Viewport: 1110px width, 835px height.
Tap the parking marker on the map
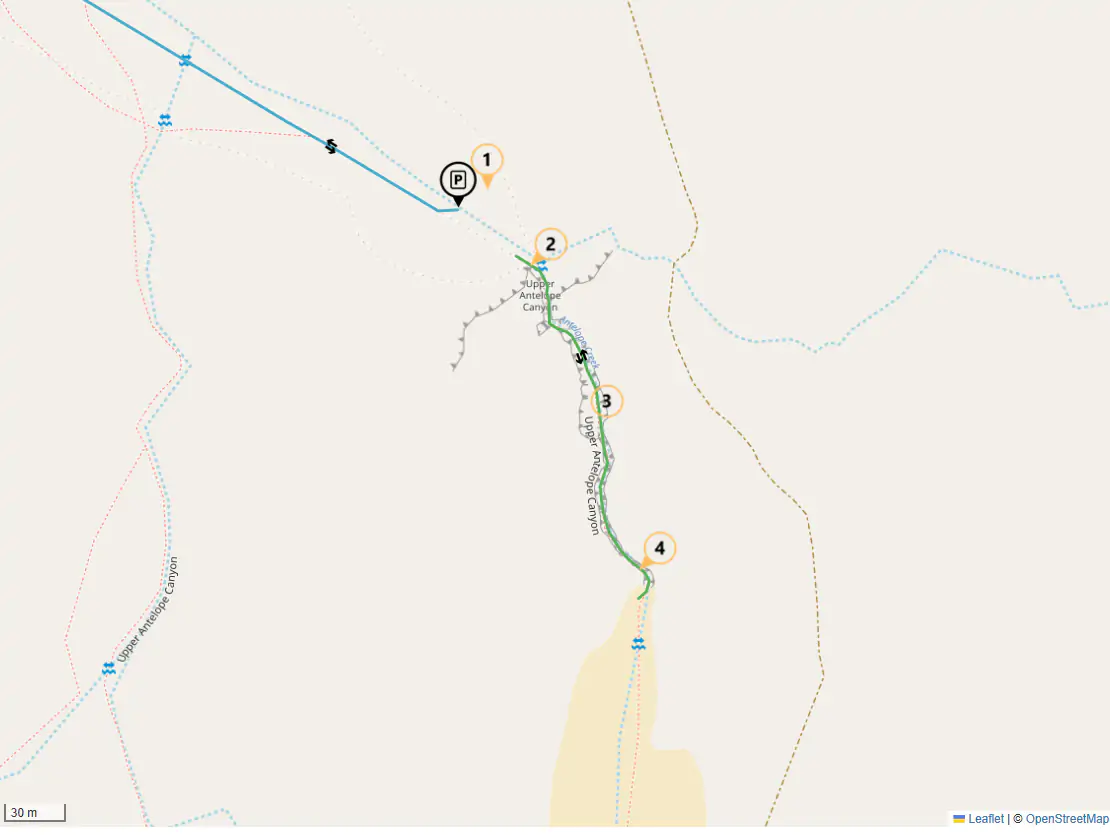coord(458,181)
